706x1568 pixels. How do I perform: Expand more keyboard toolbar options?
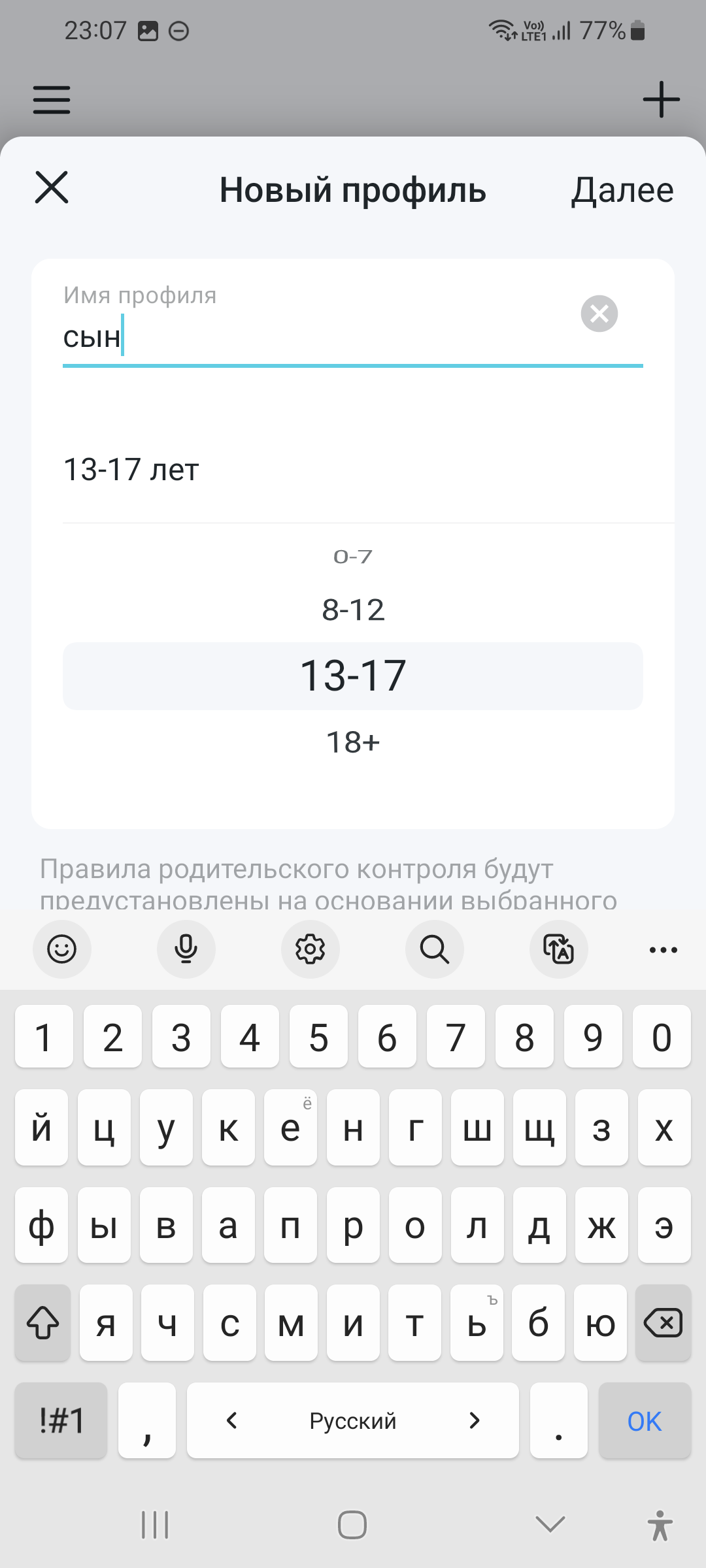click(x=663, y=950)
